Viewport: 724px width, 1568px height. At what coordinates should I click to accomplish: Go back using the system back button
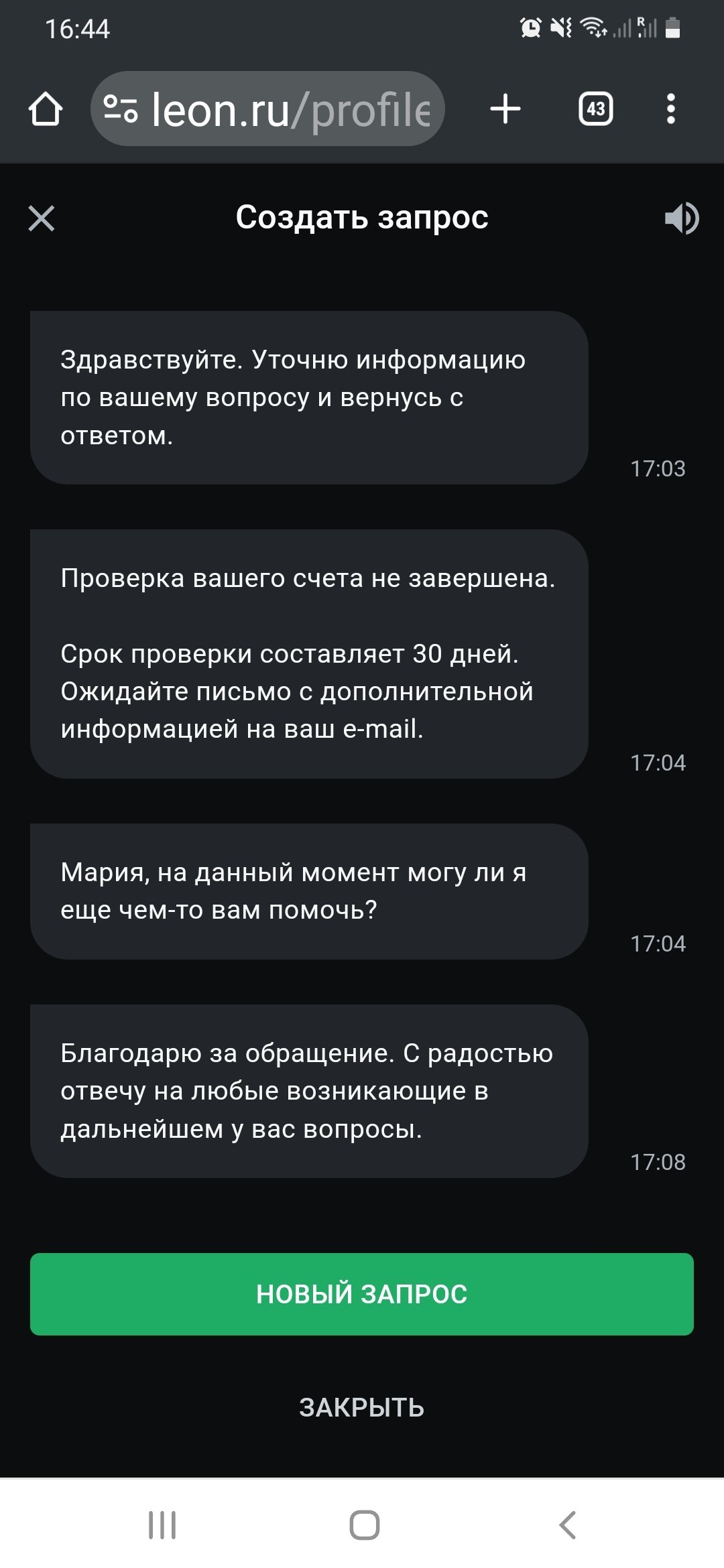[x=567, y=1526]
